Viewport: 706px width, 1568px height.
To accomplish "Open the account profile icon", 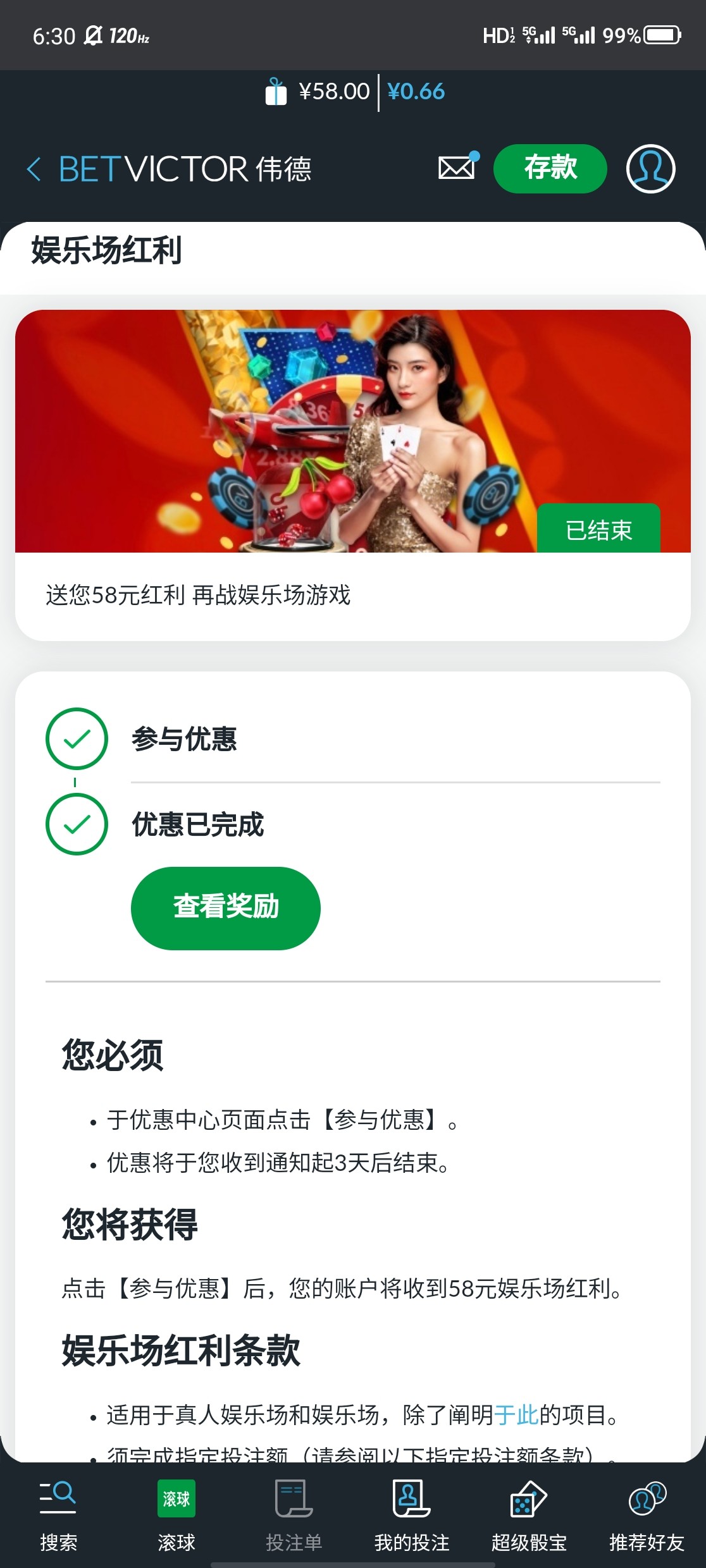I will coord(650,169).
